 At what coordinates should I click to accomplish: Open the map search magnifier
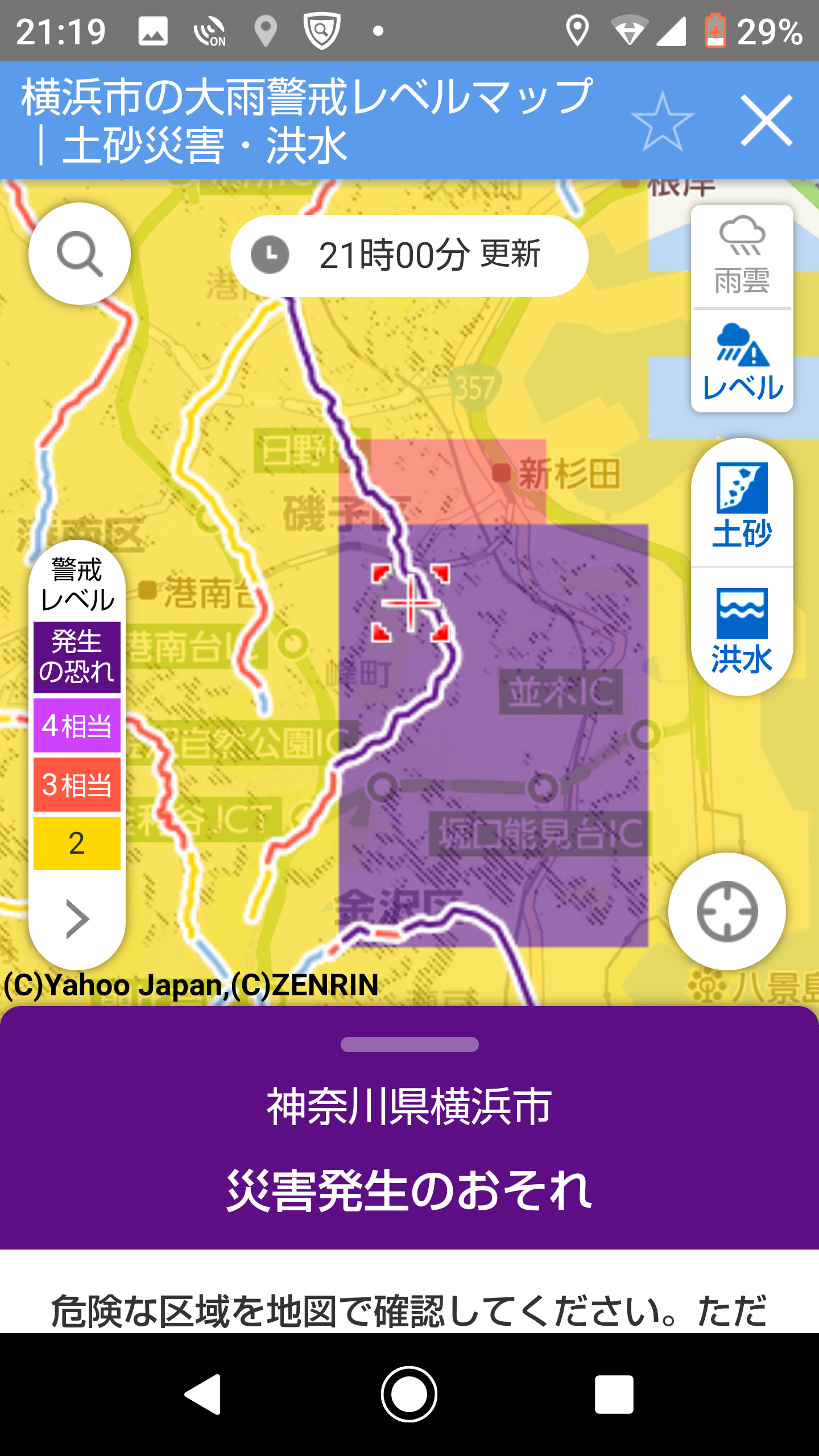[x=80, y=254]
